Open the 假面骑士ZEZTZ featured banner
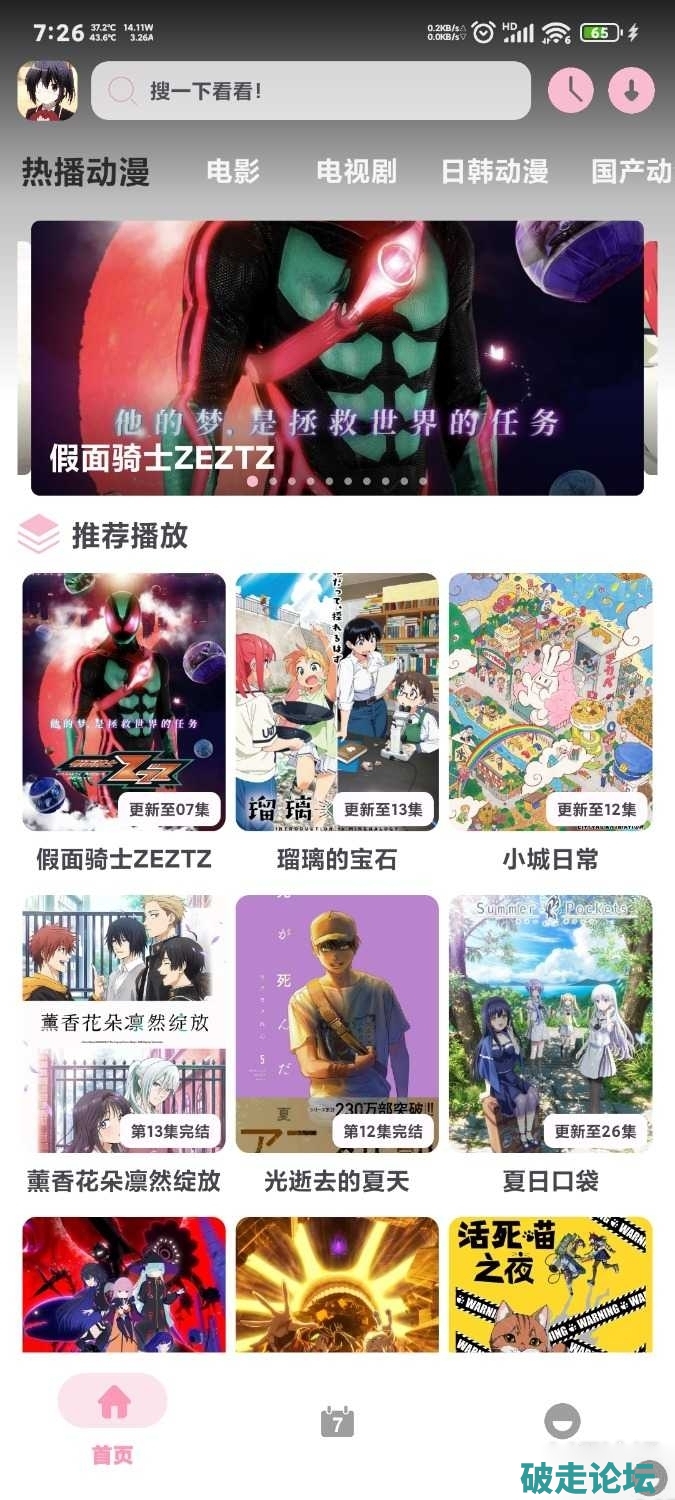Viewport: 675px width, 1500px height. (x=337, y=357)
